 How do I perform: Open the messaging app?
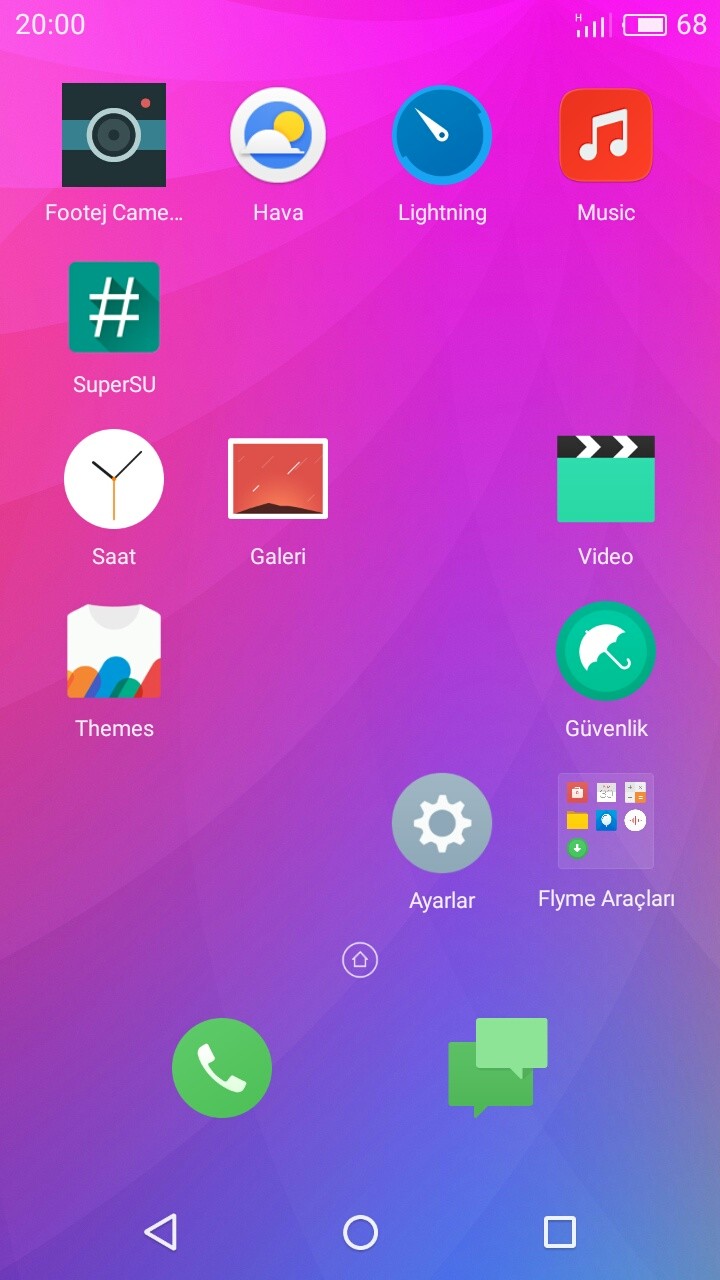(x=498, y=1068)
